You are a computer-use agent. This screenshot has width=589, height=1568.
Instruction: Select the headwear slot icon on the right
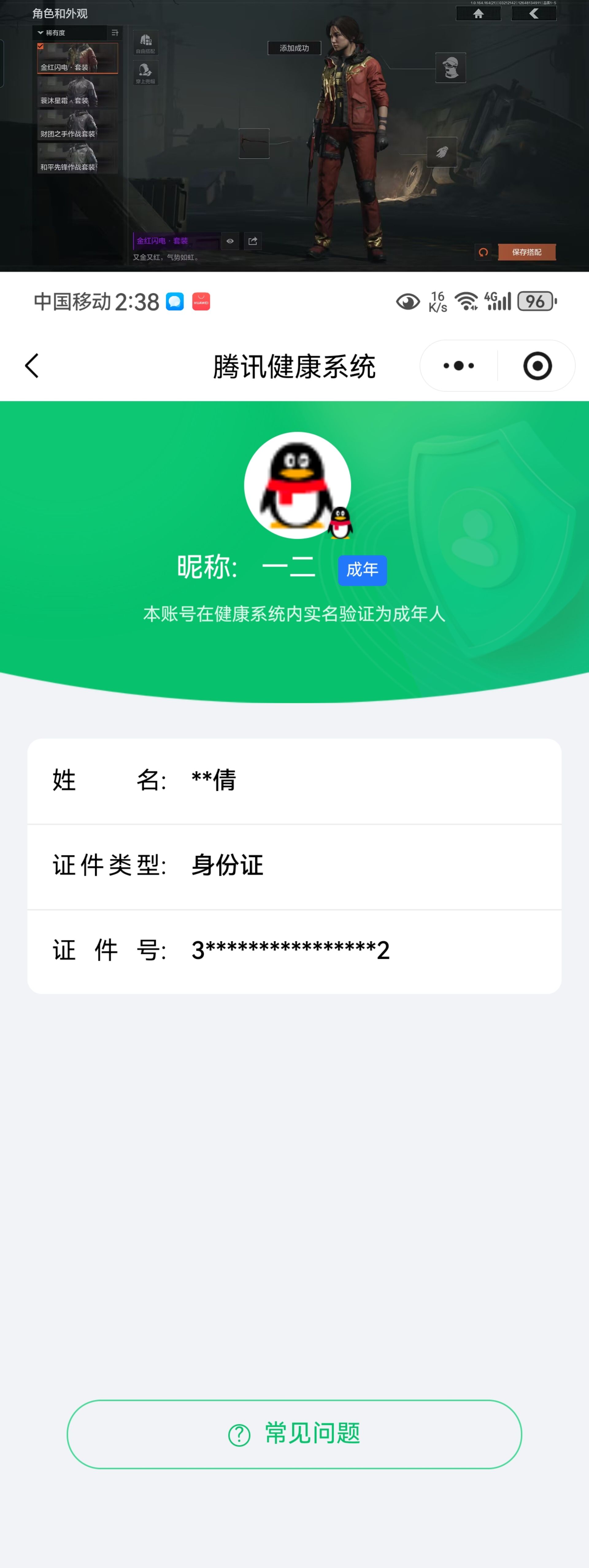point(451,68)
